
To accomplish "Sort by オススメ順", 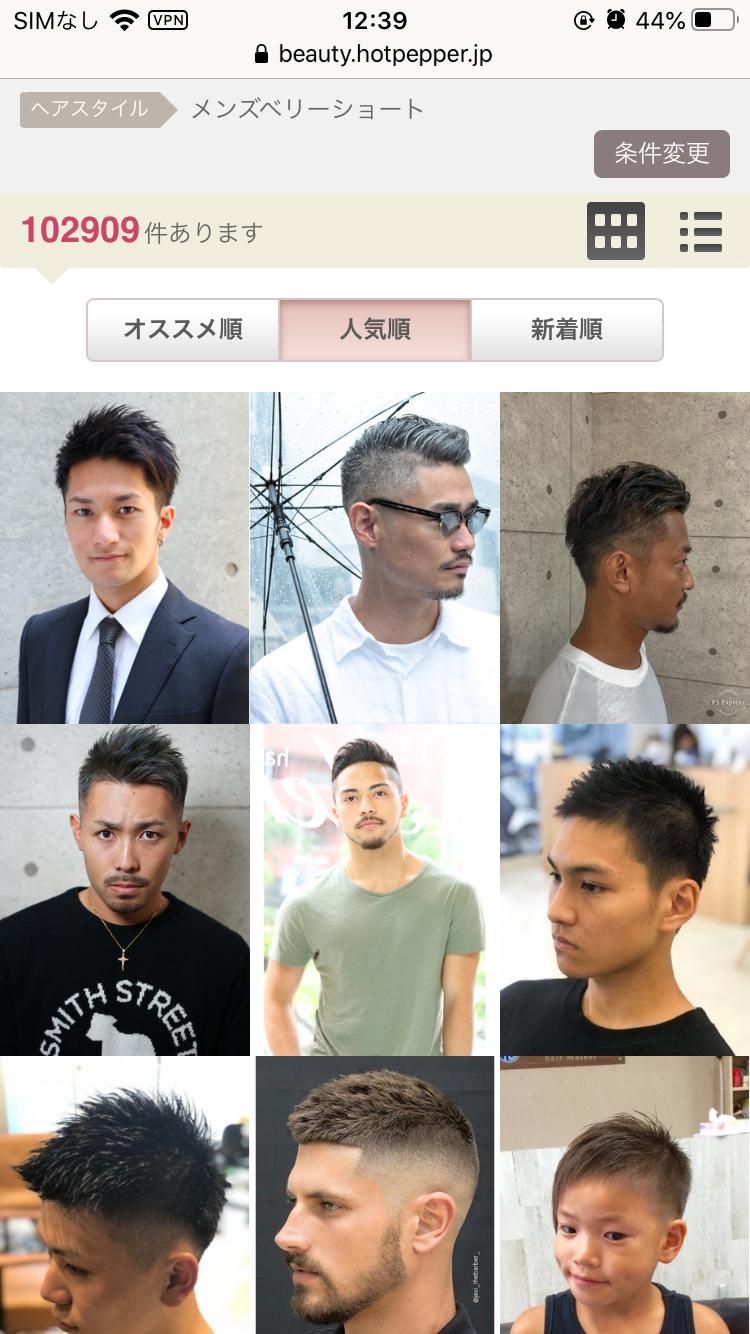I will point(183,329).
